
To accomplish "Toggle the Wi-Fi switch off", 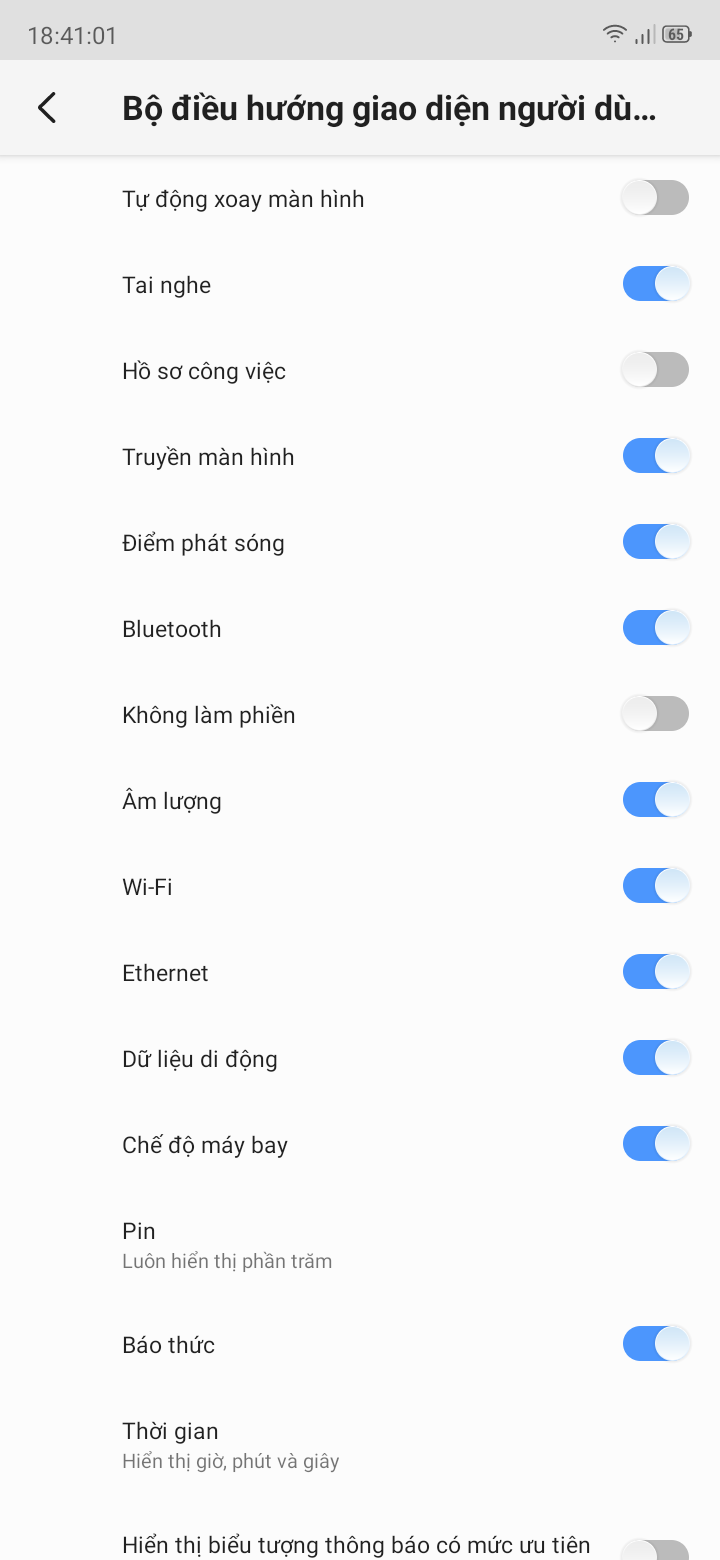I will coord(655,886).
